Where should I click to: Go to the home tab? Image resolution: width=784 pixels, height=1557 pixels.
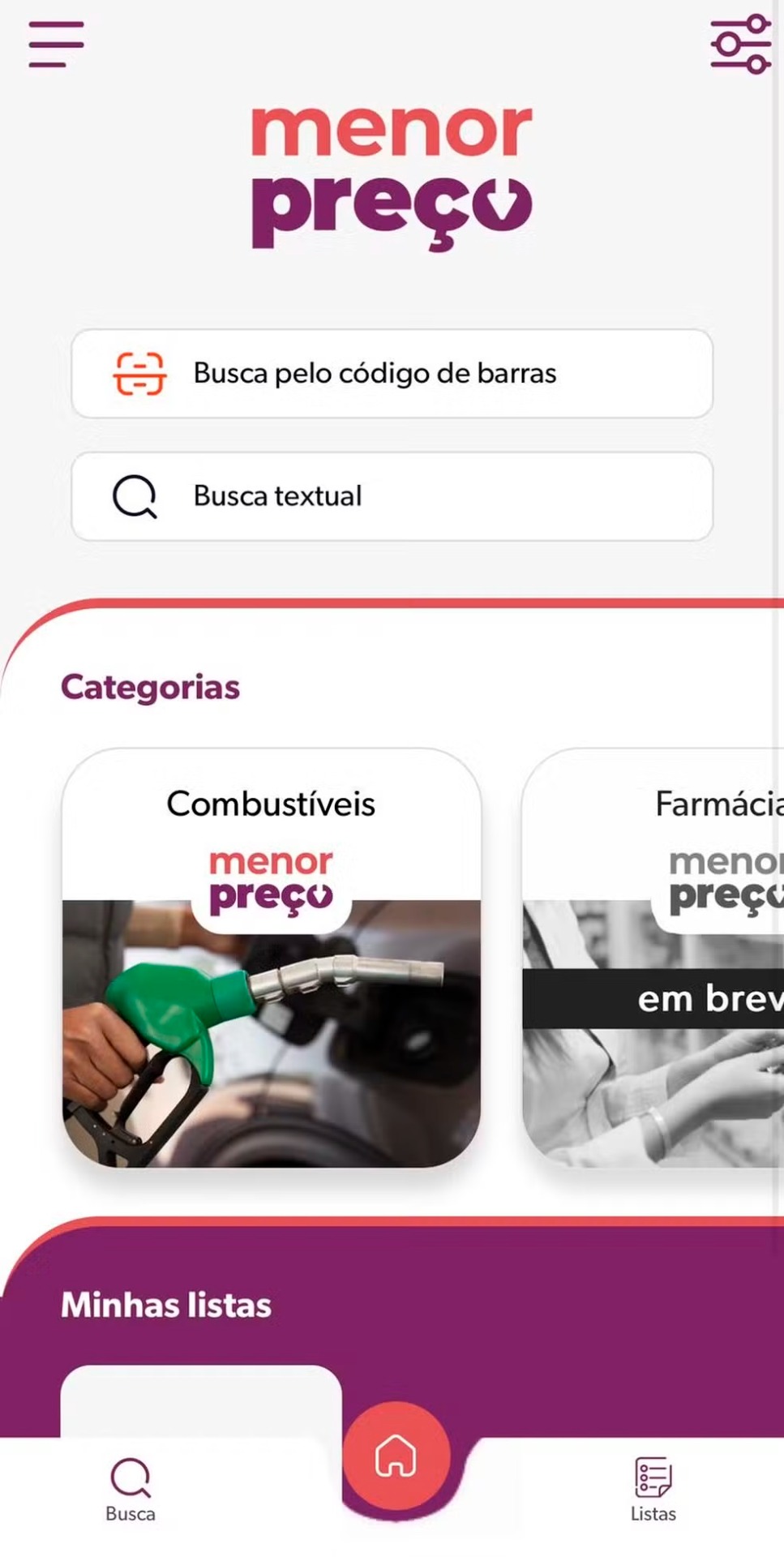pos(396,1456)
